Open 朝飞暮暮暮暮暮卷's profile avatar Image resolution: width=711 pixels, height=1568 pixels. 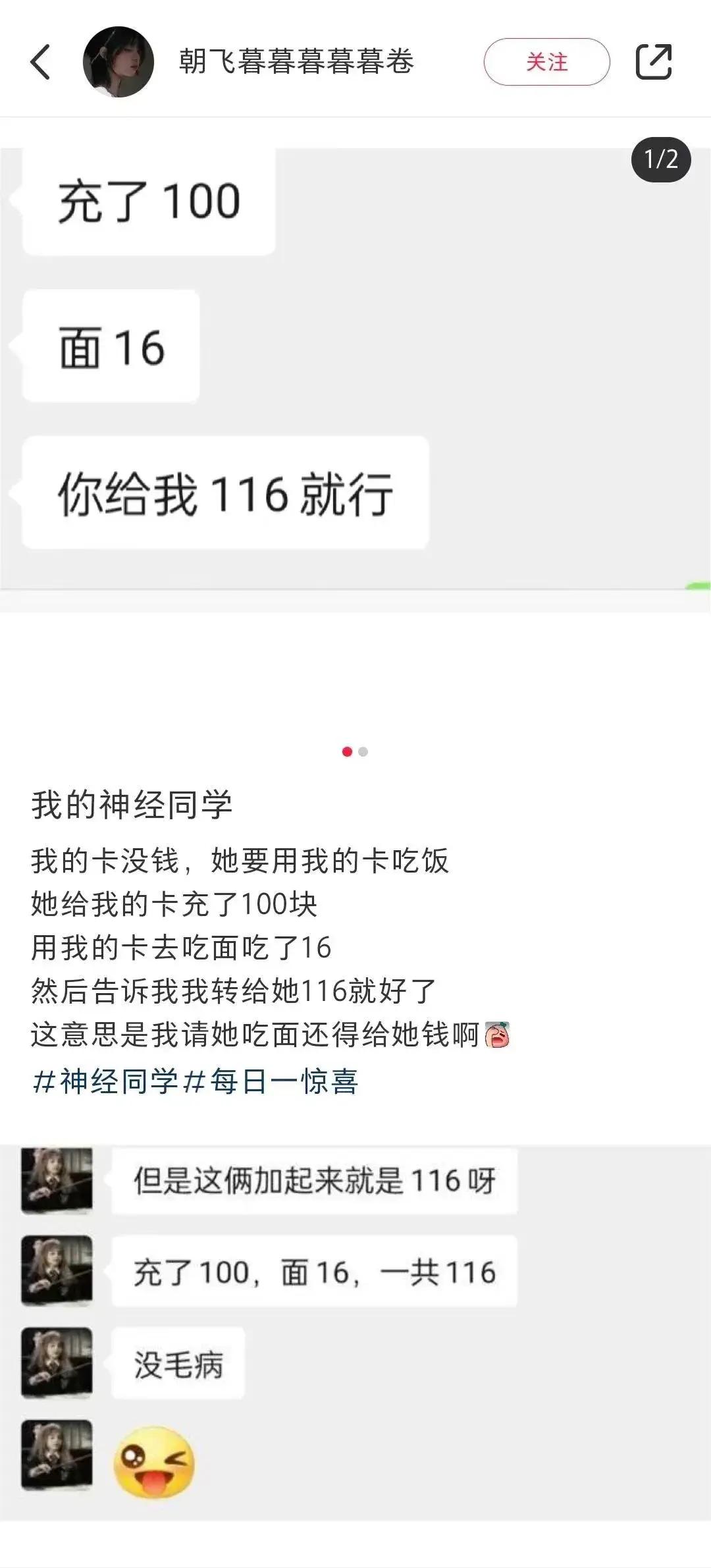[118, 62]
